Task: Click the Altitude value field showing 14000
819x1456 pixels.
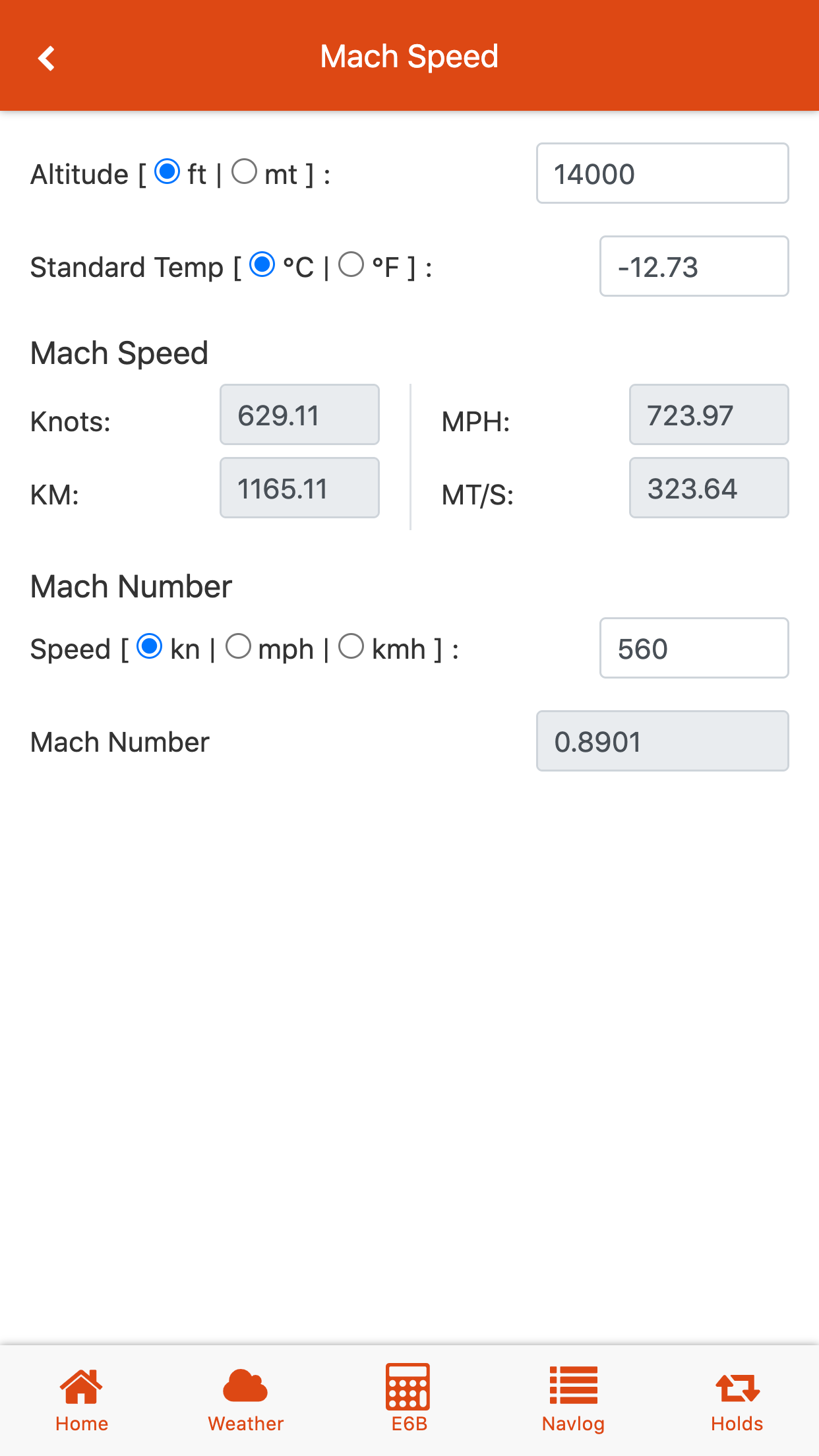Action: pyautogui.click(x=662, y=173)
